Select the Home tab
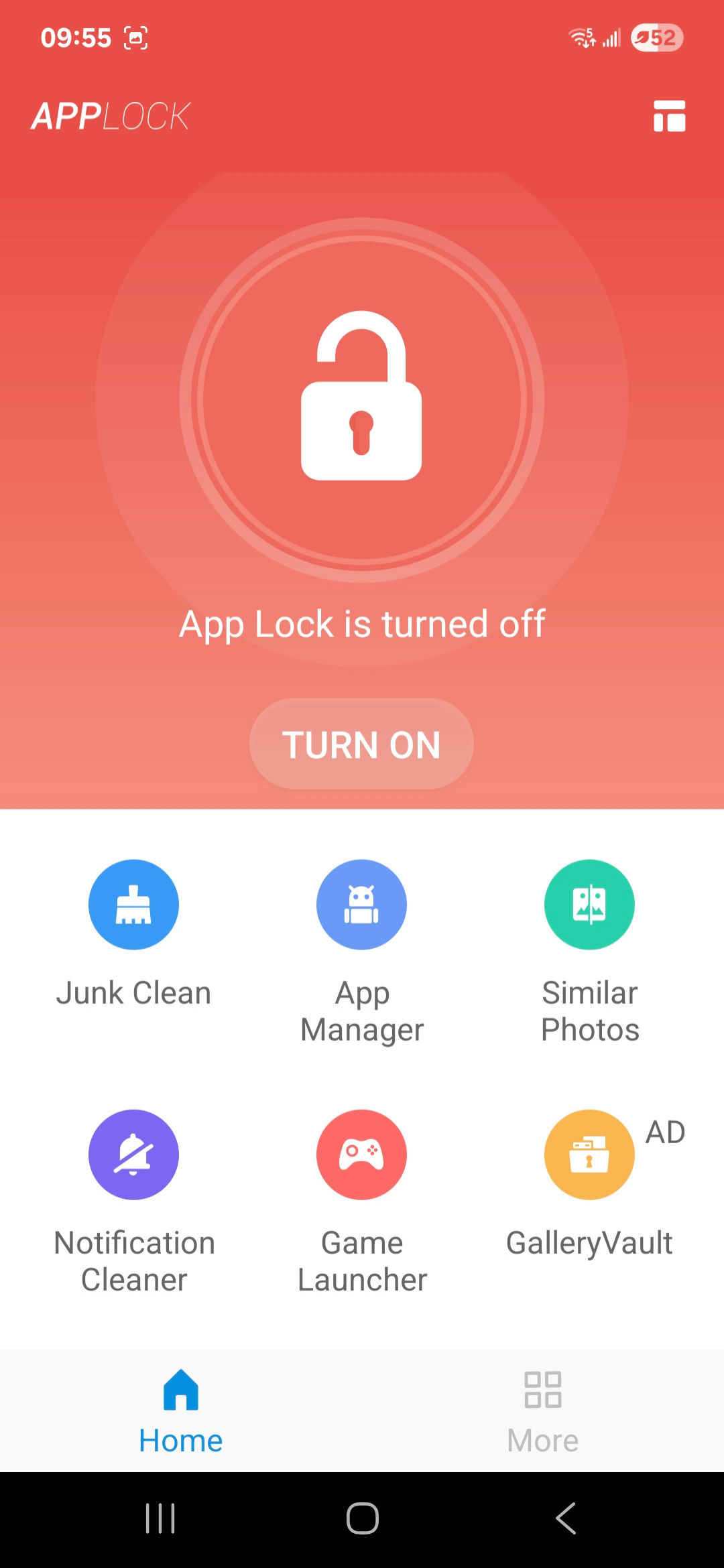Image resolution: width=724 pixels, height=1568 pixels. tap(180, 1411)
